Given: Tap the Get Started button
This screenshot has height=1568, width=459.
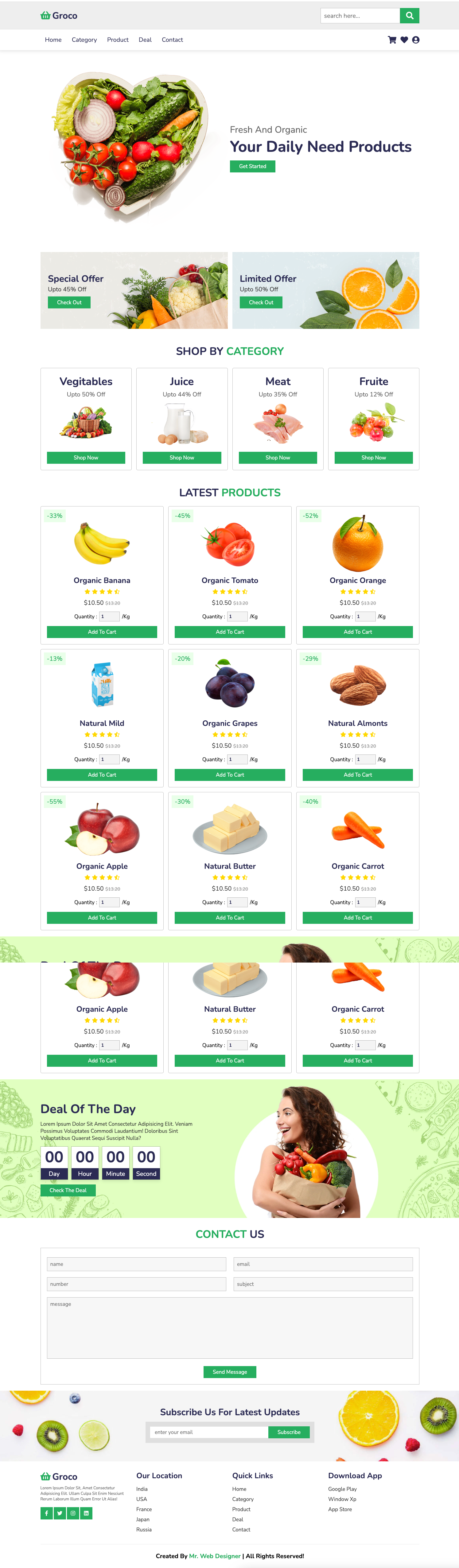Looking at the screenshot, I should [x=252, y=166].
